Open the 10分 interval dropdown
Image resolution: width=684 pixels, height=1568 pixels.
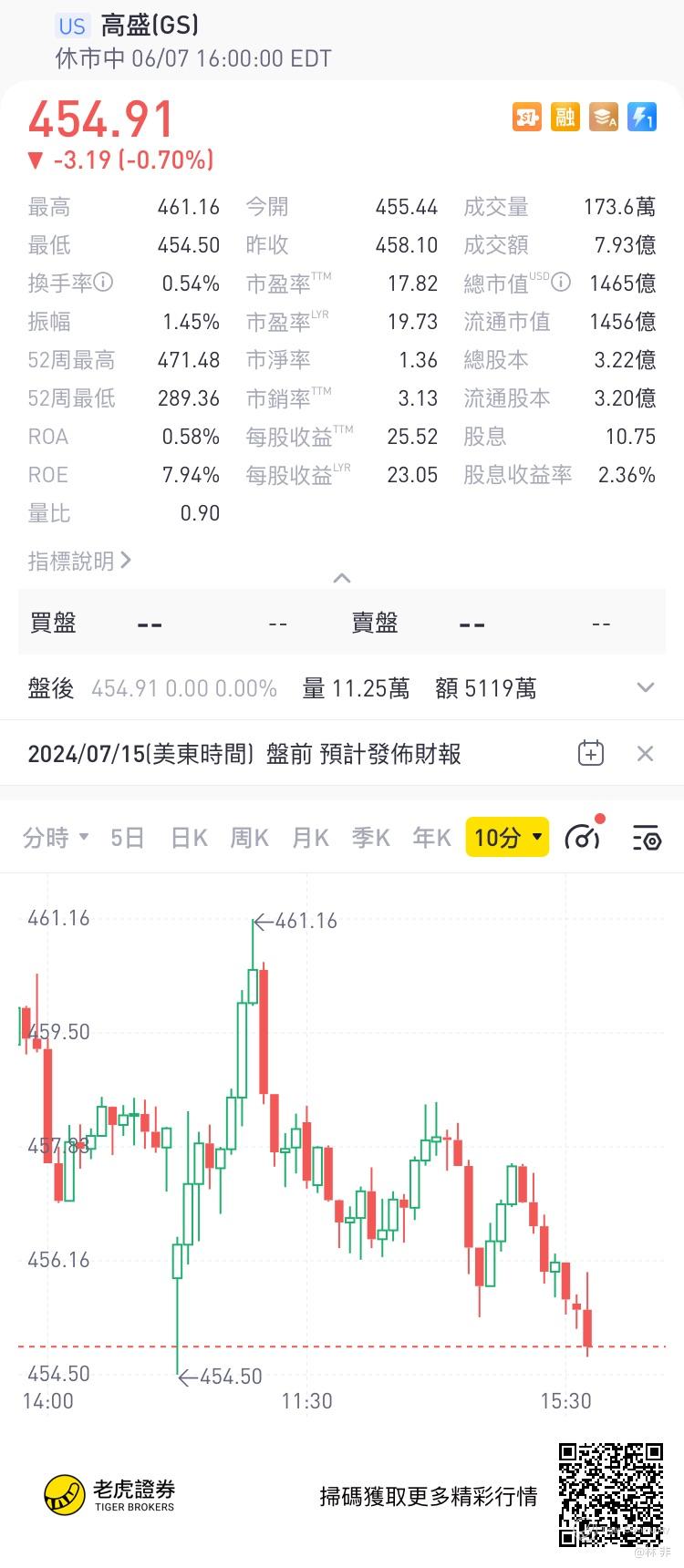507,837
